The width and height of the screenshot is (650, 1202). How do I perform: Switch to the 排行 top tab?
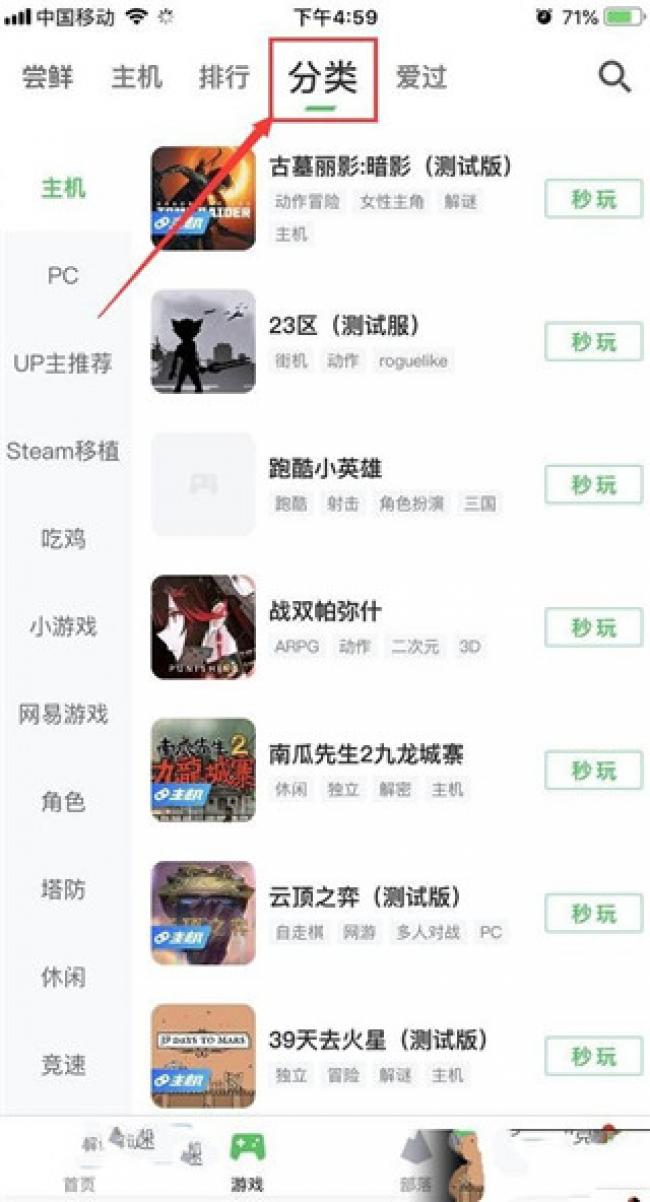(x=223, y=77)
